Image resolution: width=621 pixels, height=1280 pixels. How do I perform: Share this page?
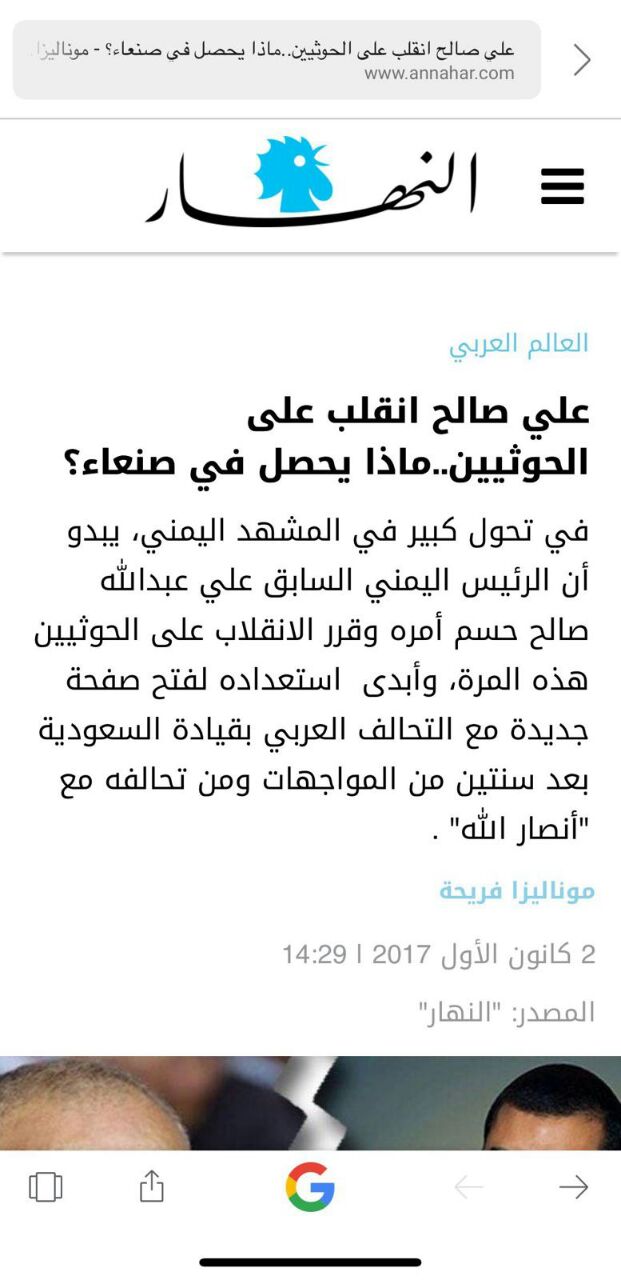tap(150, 1186)
